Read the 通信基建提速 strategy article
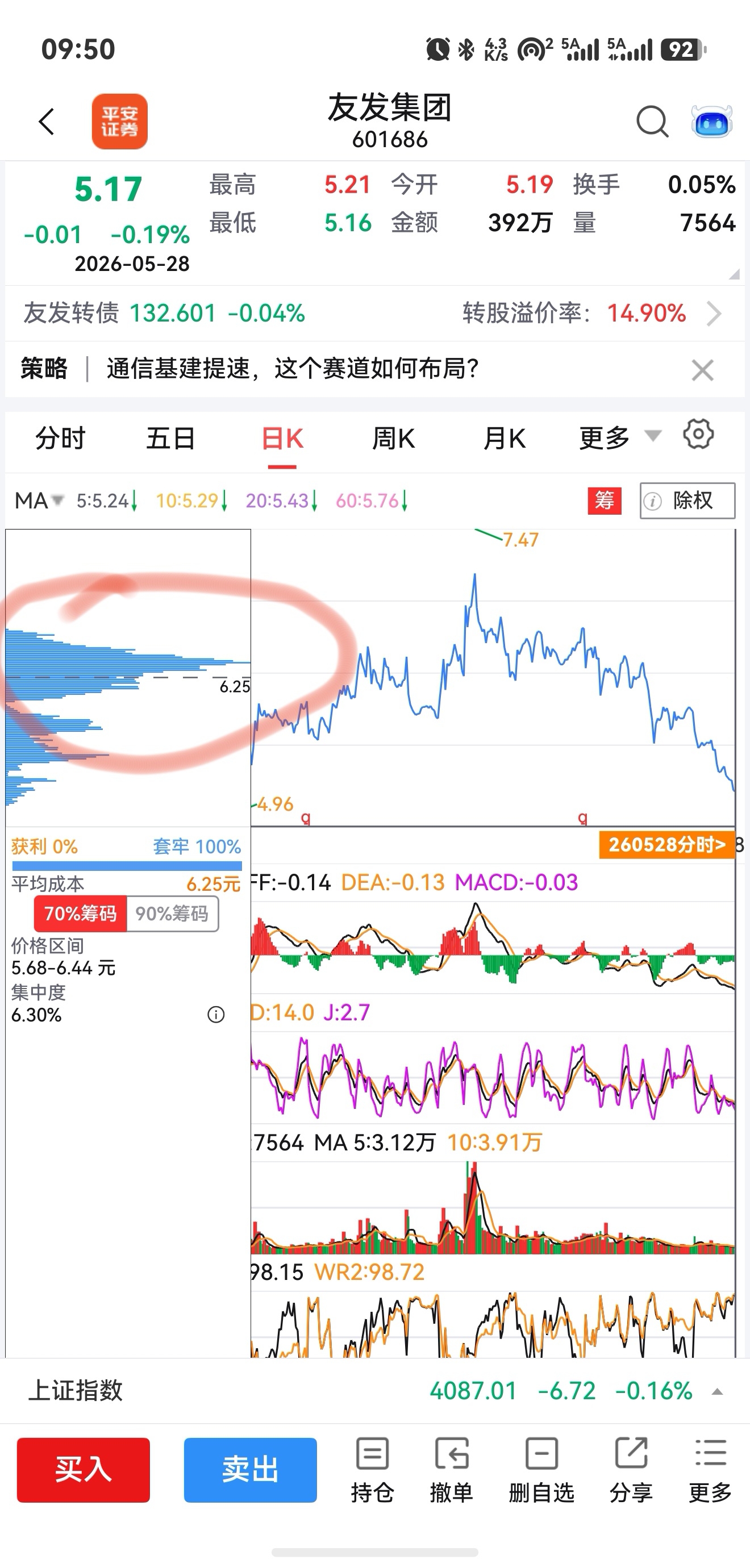750x1568 pixels. point(292,369)
